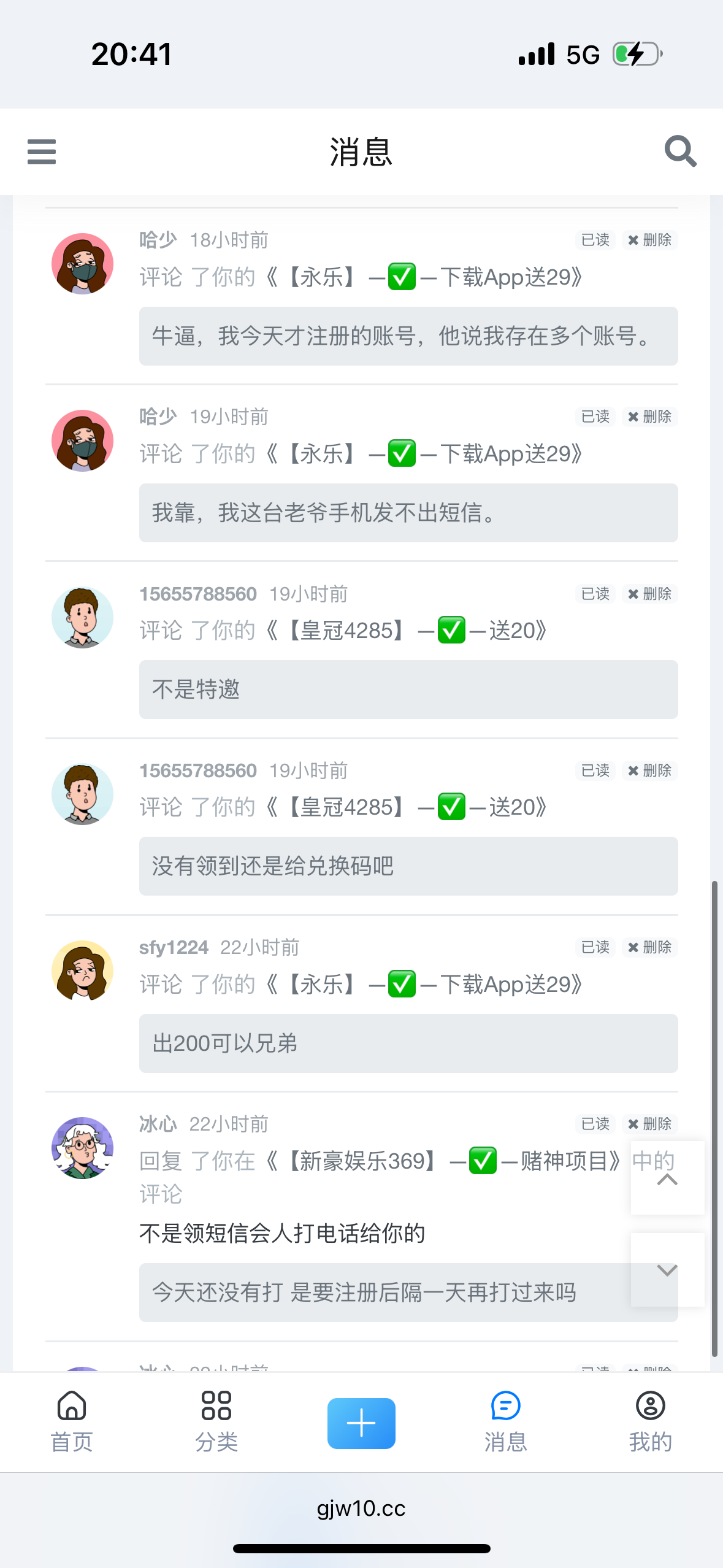
Task: Delete the 不是特邀 comment notification
Action: pyautogui.click(x=649, y=594)
